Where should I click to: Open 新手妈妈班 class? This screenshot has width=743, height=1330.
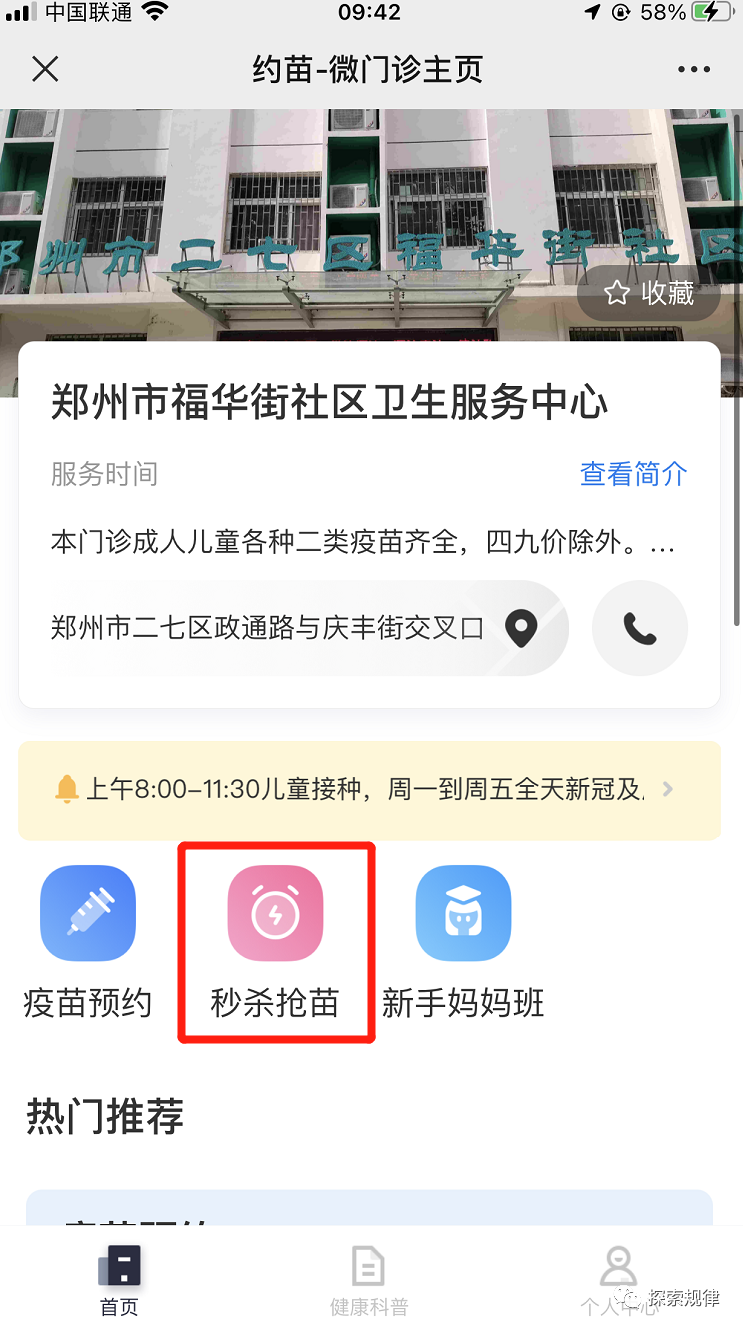[x=463, y=940]
